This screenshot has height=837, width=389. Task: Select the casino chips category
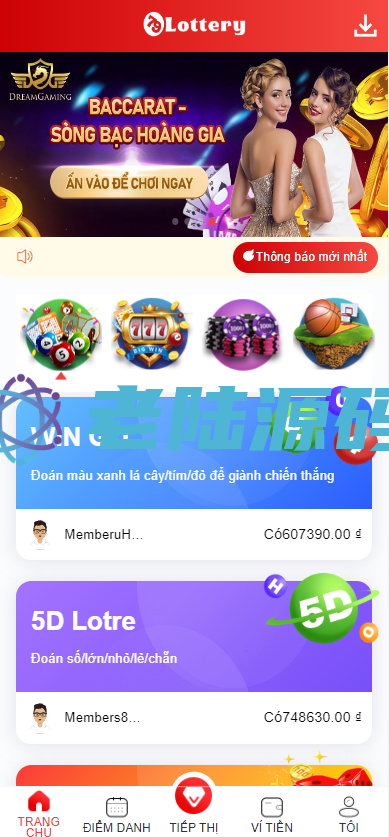tap(243, 334)
